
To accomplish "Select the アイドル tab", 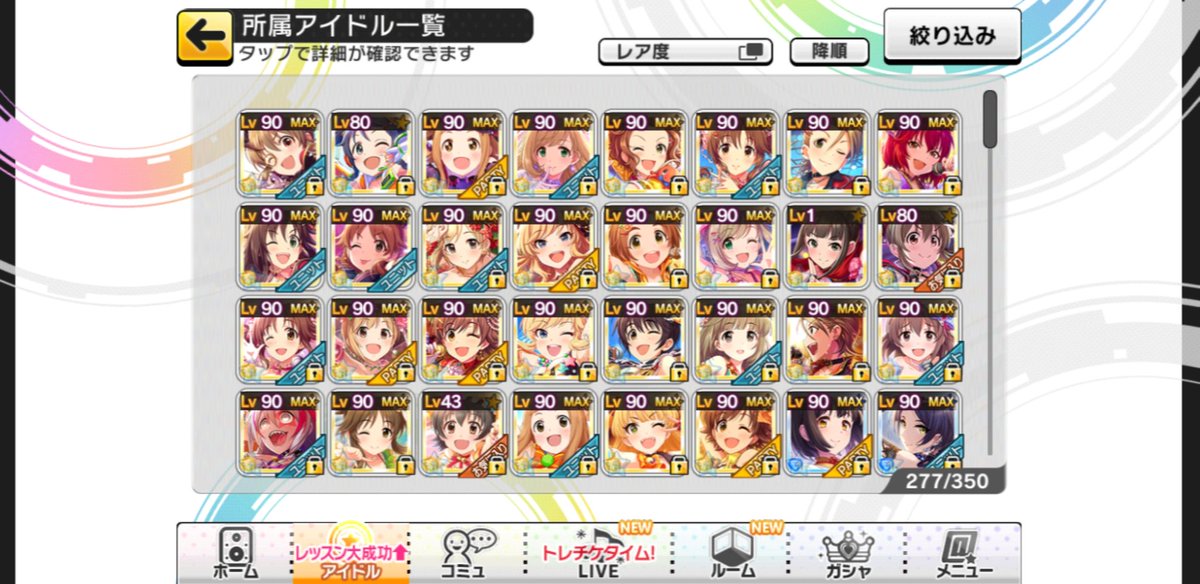I will 351,553.
